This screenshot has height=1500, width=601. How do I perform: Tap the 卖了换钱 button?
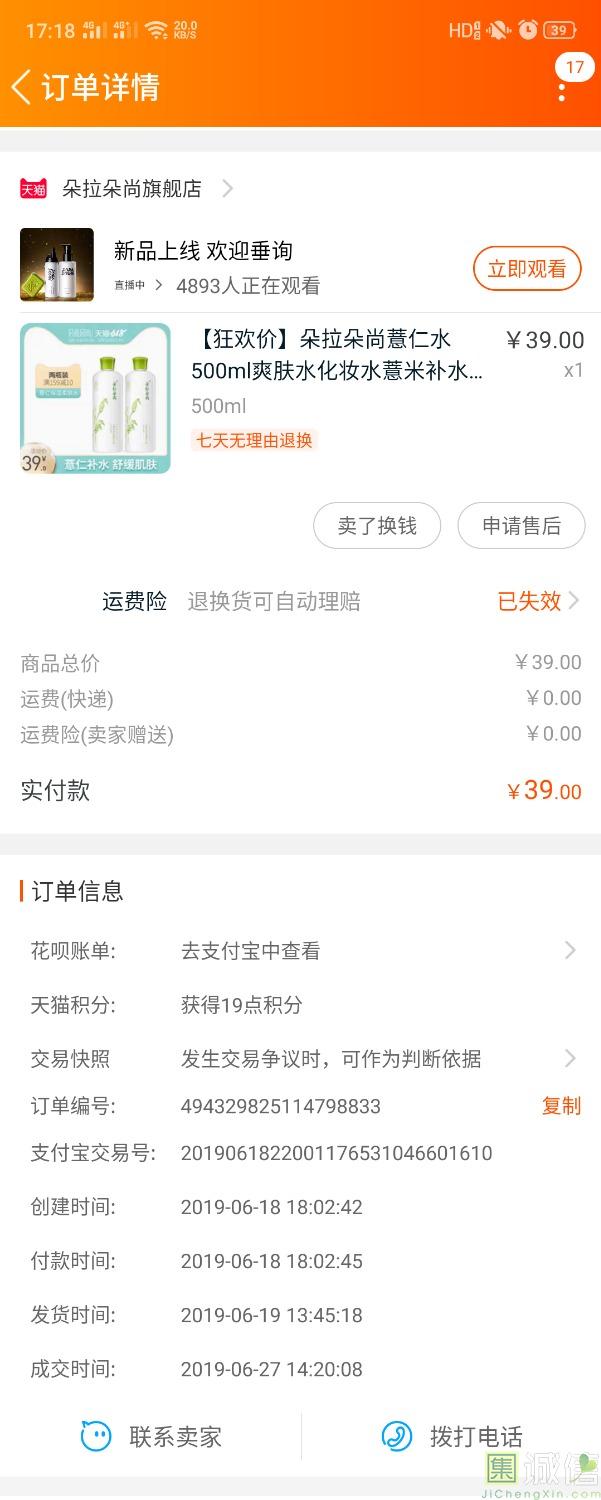[376, 526]
